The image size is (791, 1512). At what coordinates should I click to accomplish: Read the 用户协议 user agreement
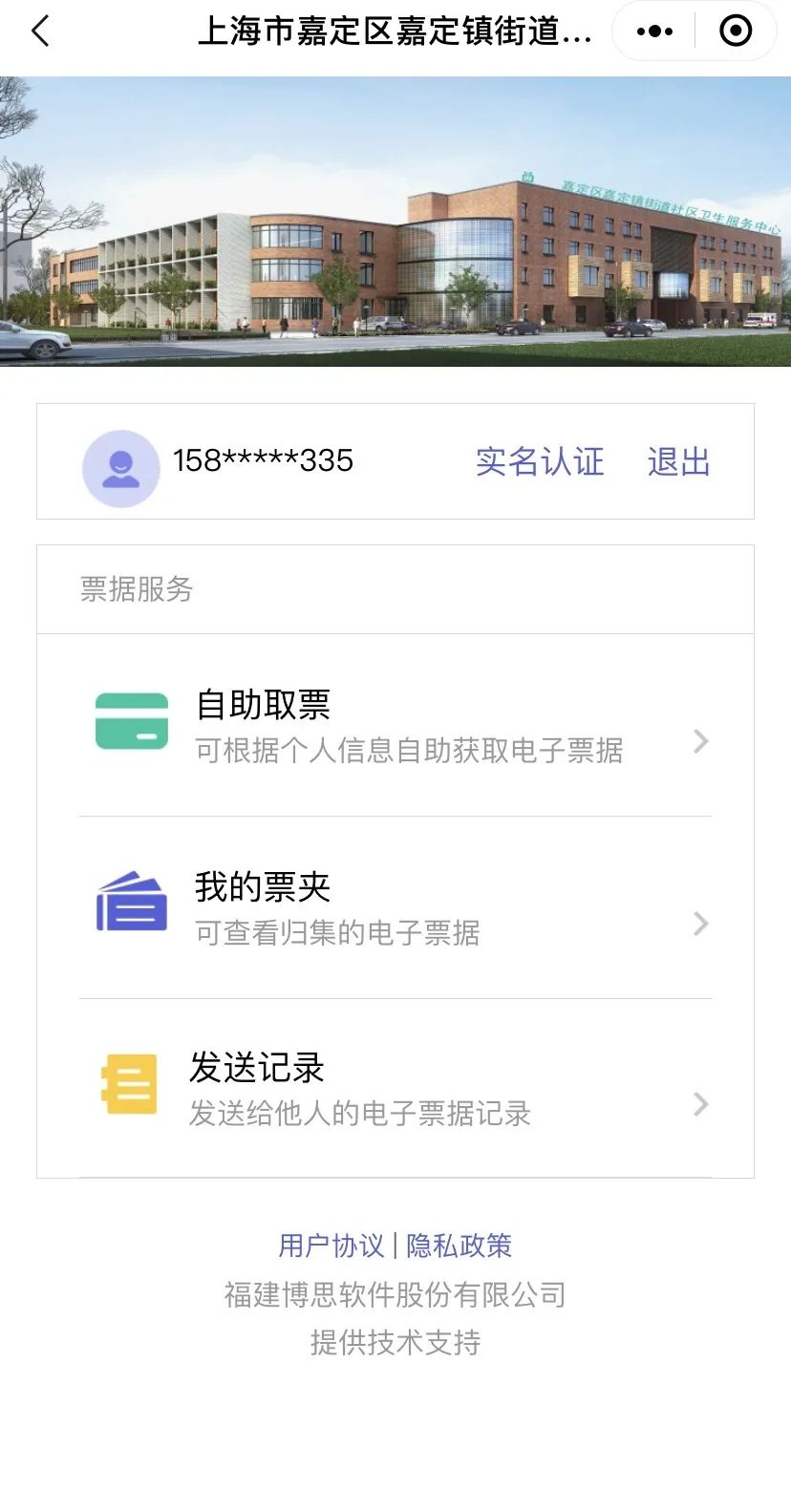[331, 1246]
